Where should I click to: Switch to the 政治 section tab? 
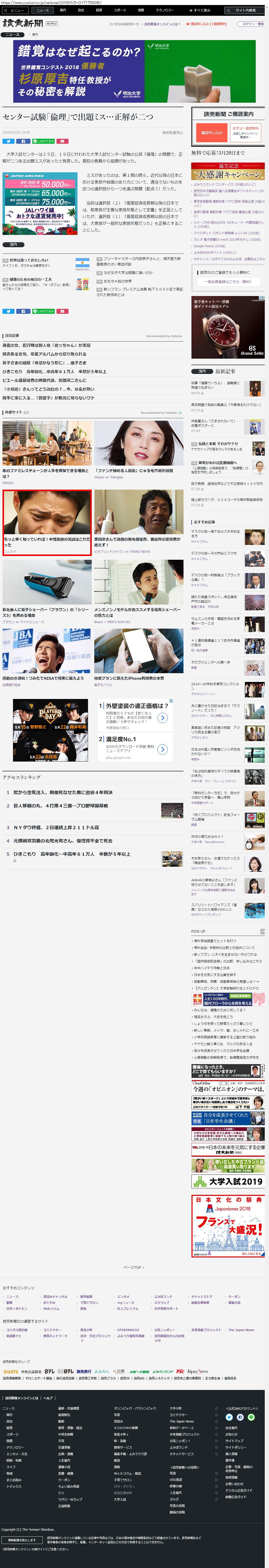click(x=81, y=10)
